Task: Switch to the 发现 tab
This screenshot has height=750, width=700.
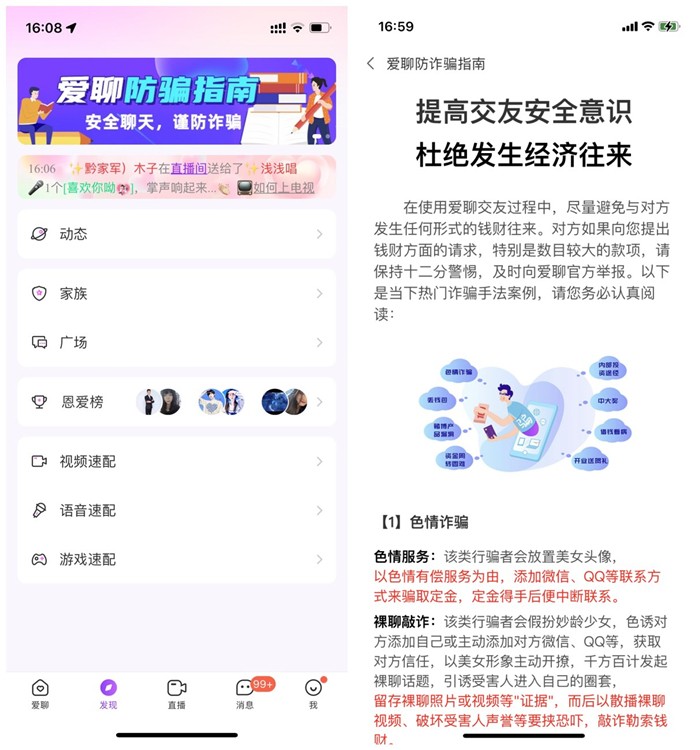Action: tap(108, 693)
